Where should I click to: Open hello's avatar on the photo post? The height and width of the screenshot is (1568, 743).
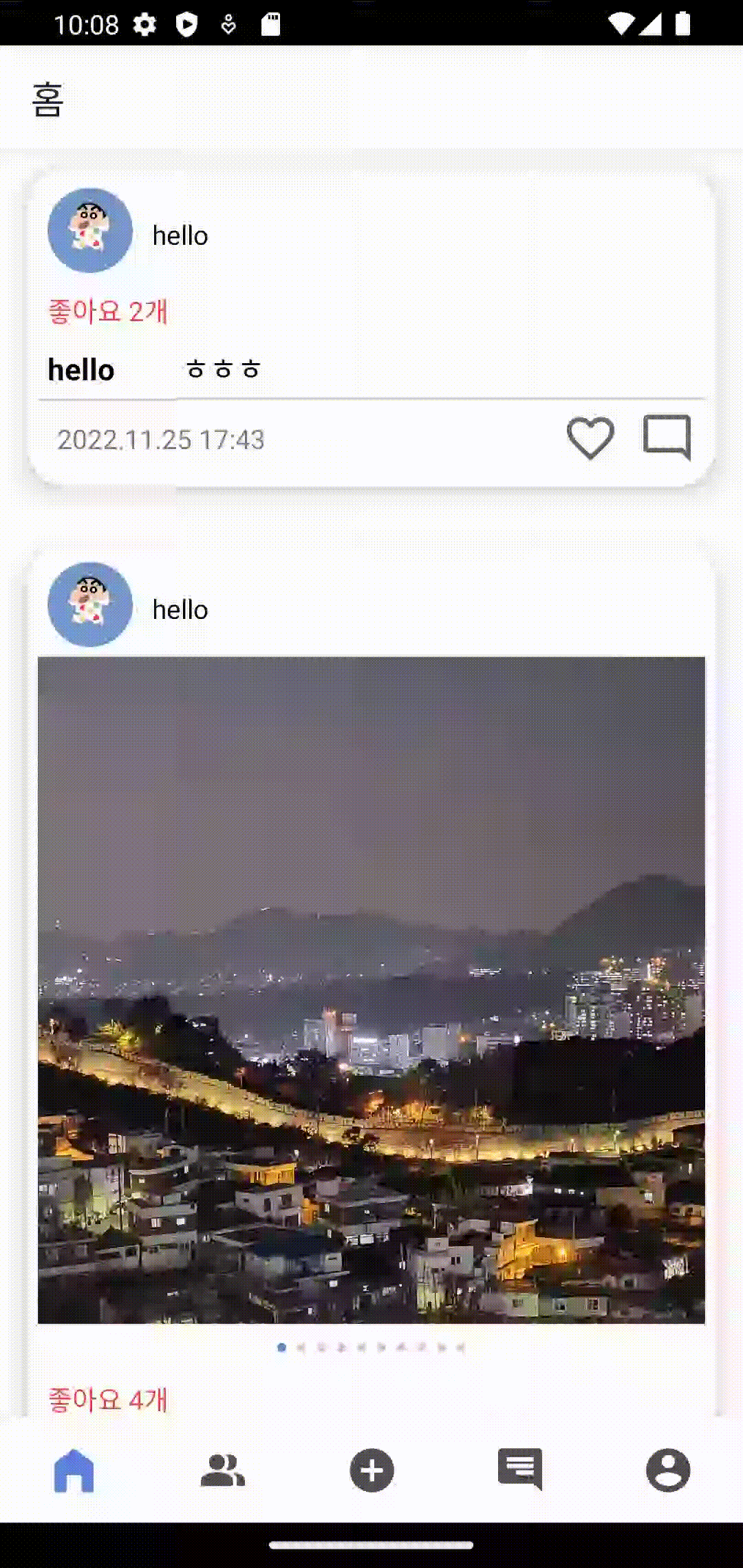pyautogui.click(x=90, y=605)
